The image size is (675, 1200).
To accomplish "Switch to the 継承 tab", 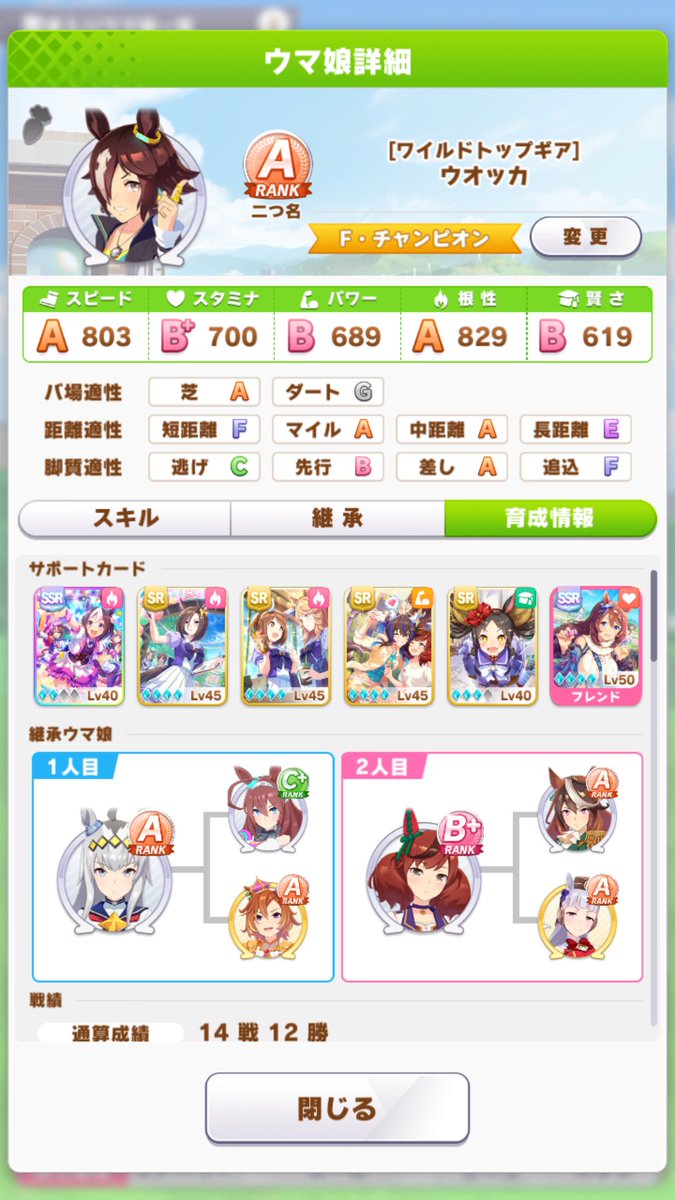I will point(337,518).
